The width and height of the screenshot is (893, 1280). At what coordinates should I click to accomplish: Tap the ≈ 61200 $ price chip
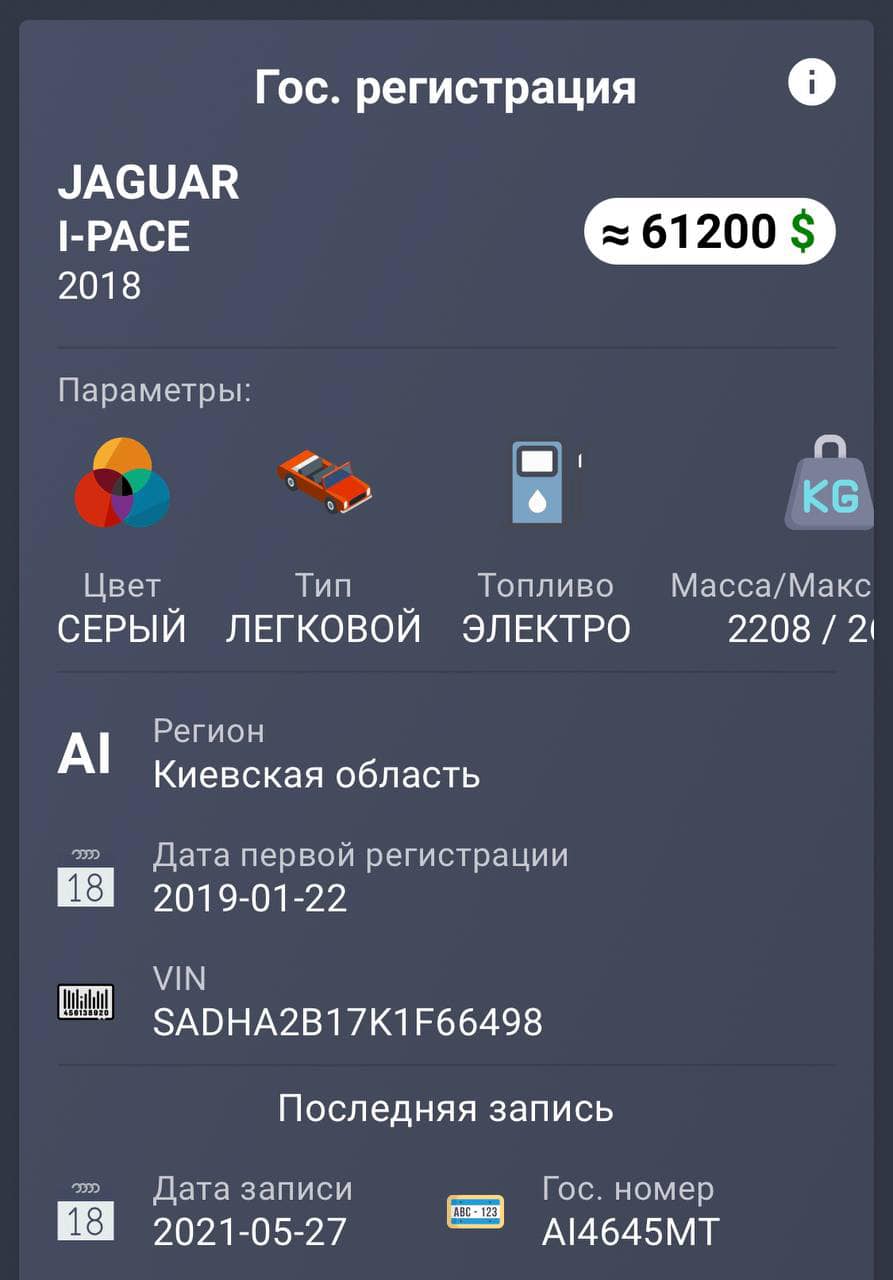(x=709, y=232)
